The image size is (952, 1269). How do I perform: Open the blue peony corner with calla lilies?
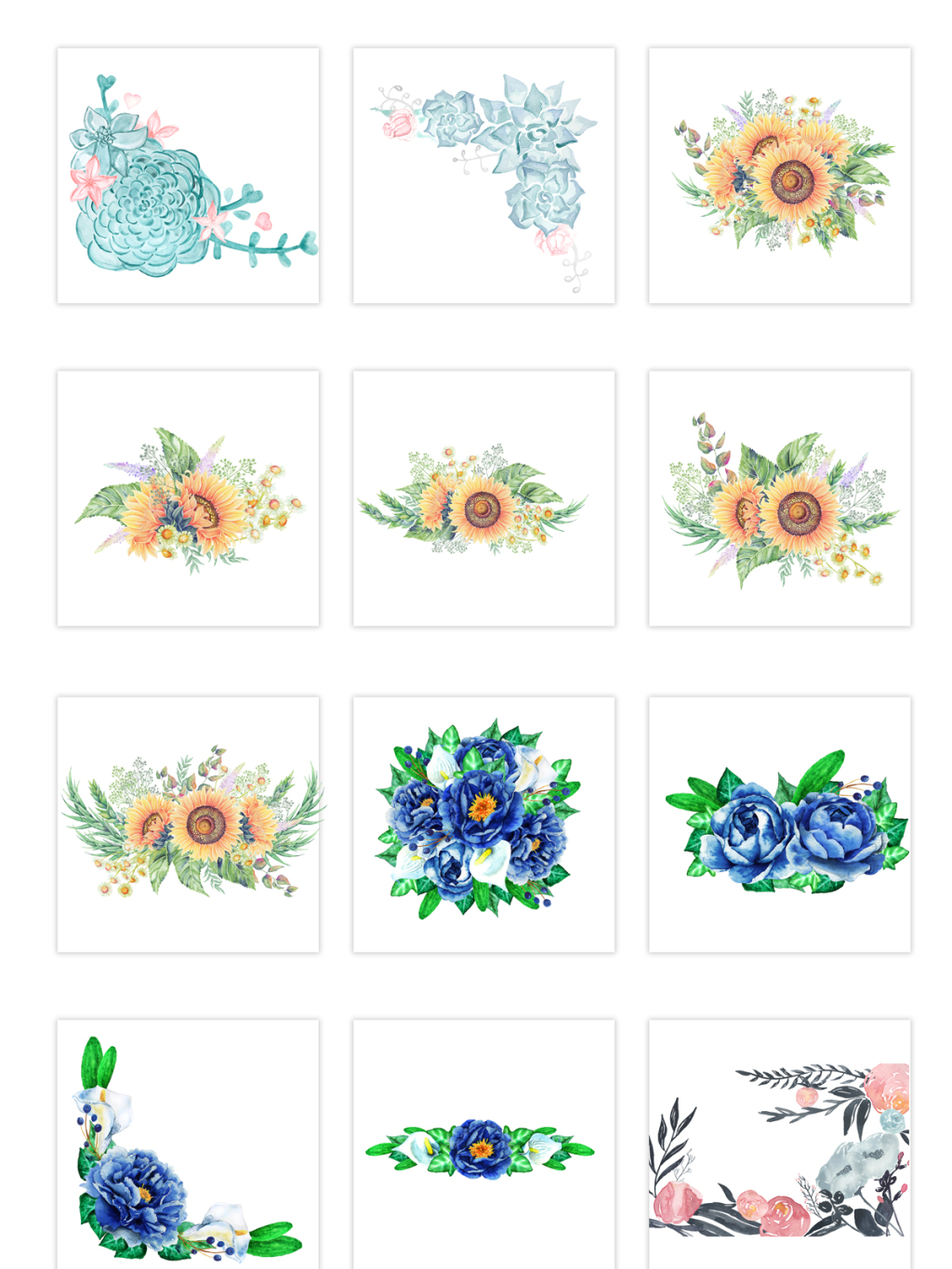[188, 1143]
